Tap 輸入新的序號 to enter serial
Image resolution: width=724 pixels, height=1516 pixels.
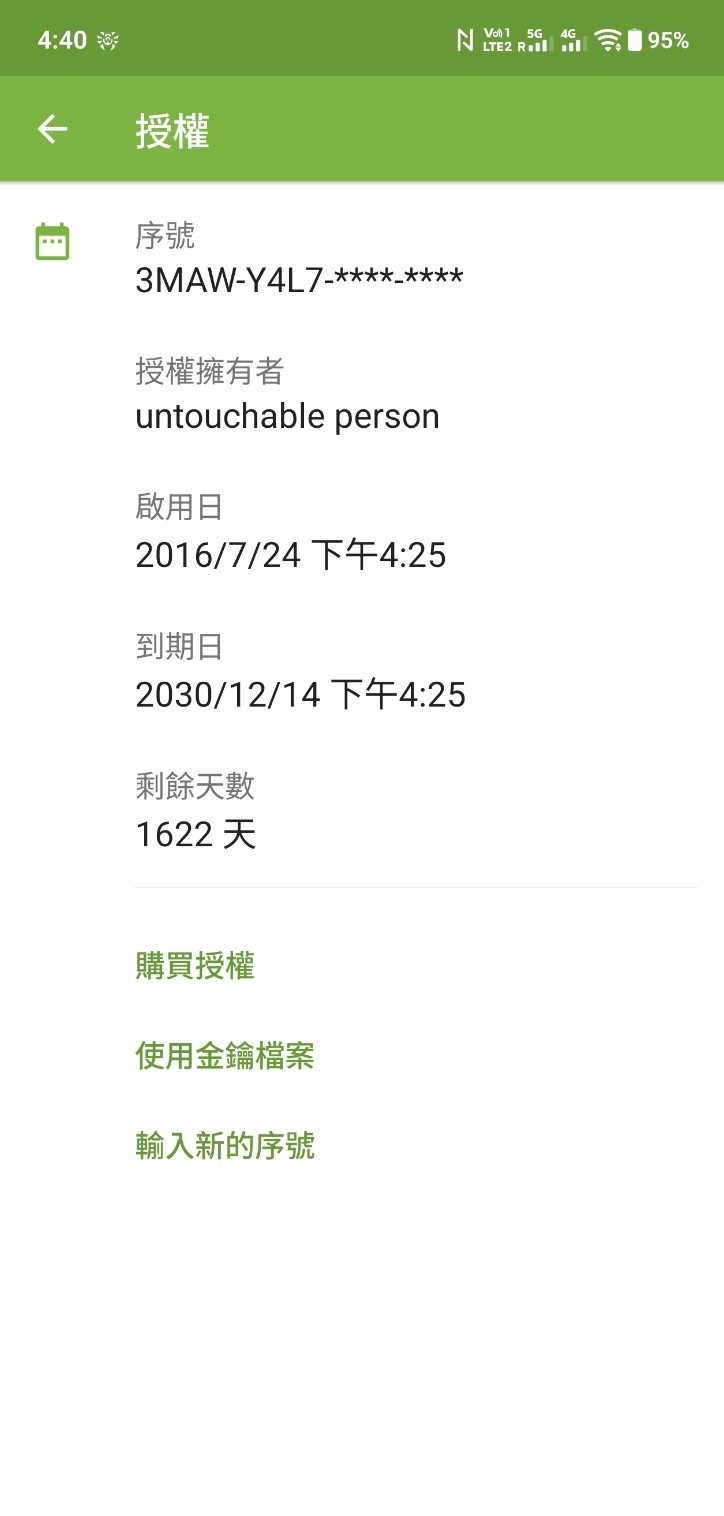(x=225, y=1145)
